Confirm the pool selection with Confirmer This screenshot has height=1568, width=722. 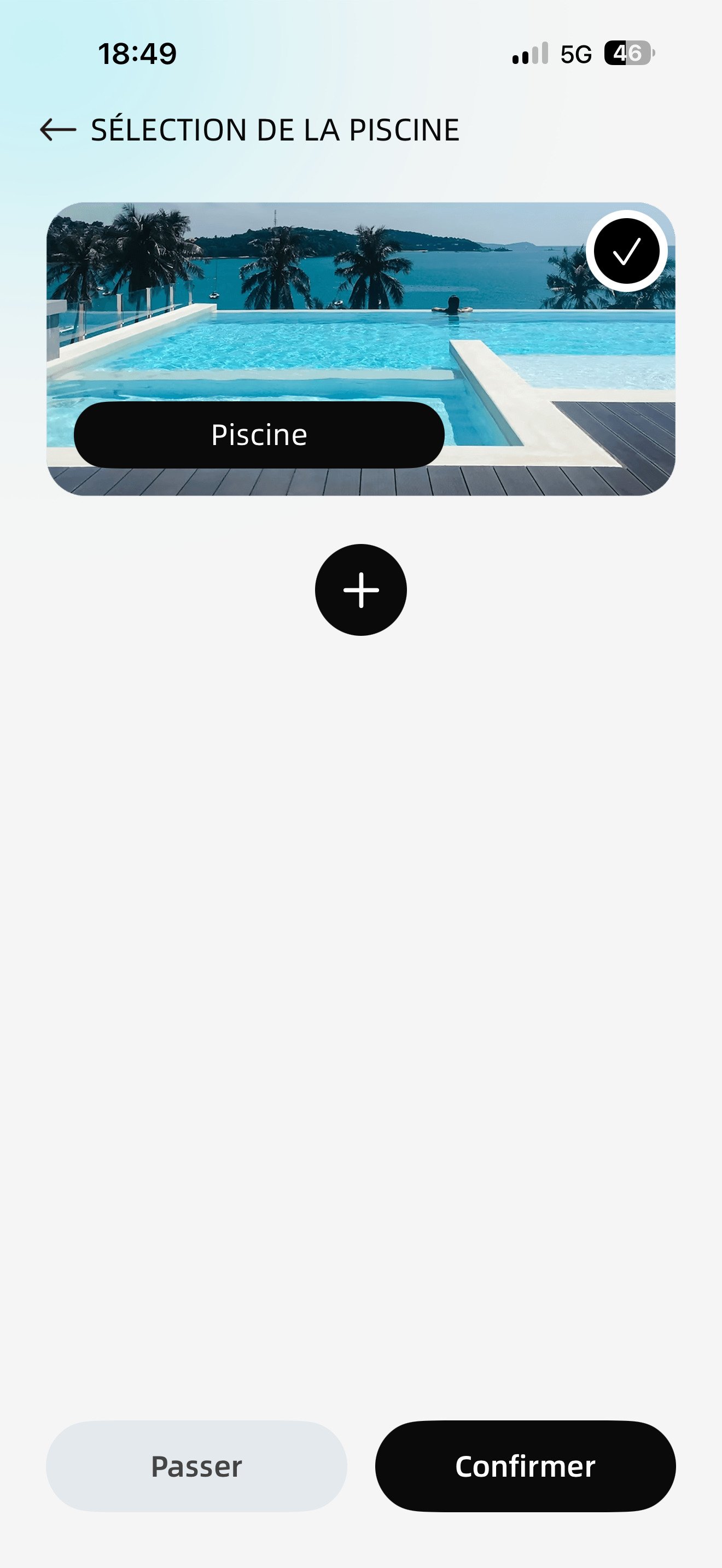click(526, 1466)
